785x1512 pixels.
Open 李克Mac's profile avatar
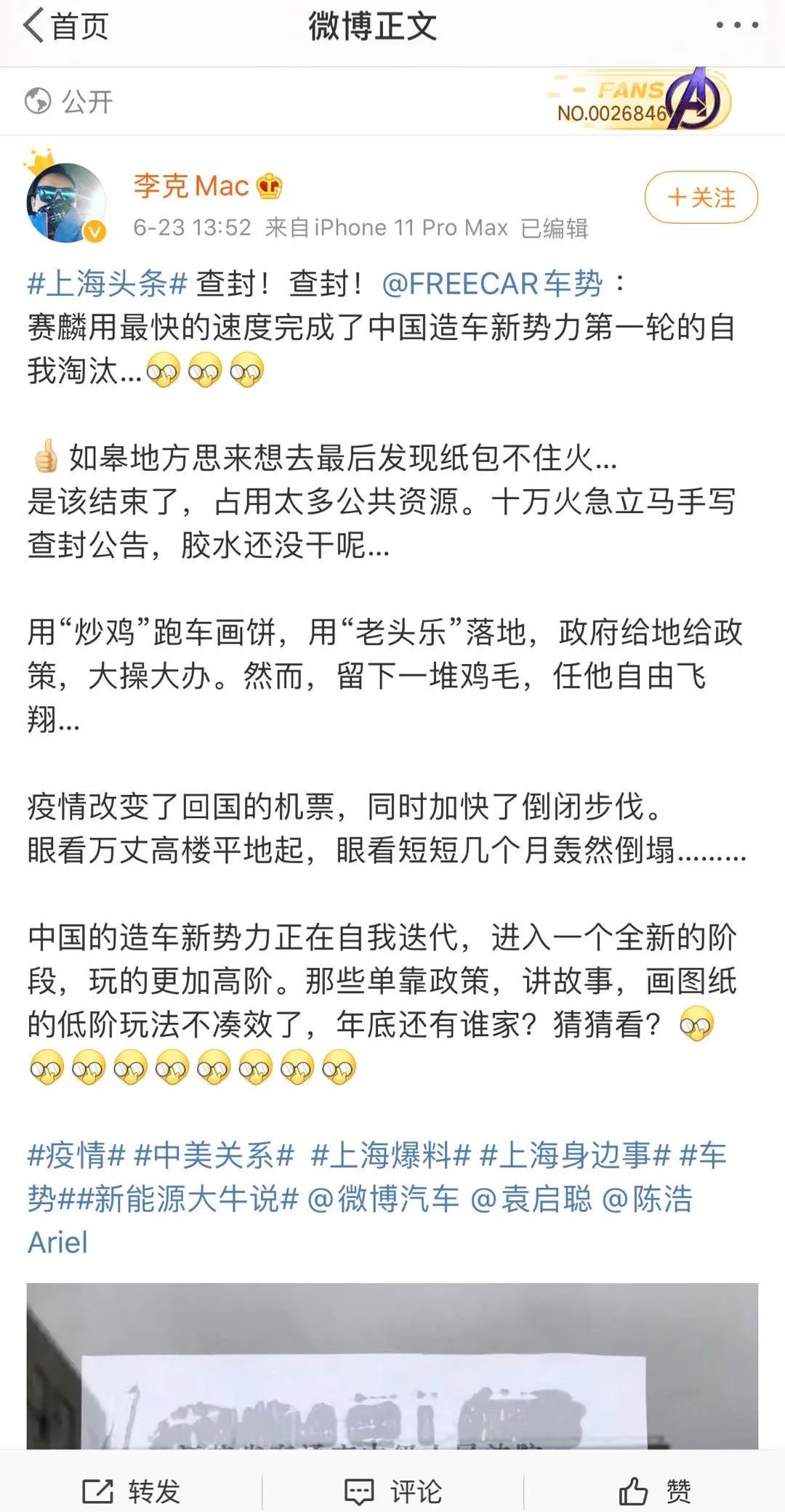tap(66, 203)
